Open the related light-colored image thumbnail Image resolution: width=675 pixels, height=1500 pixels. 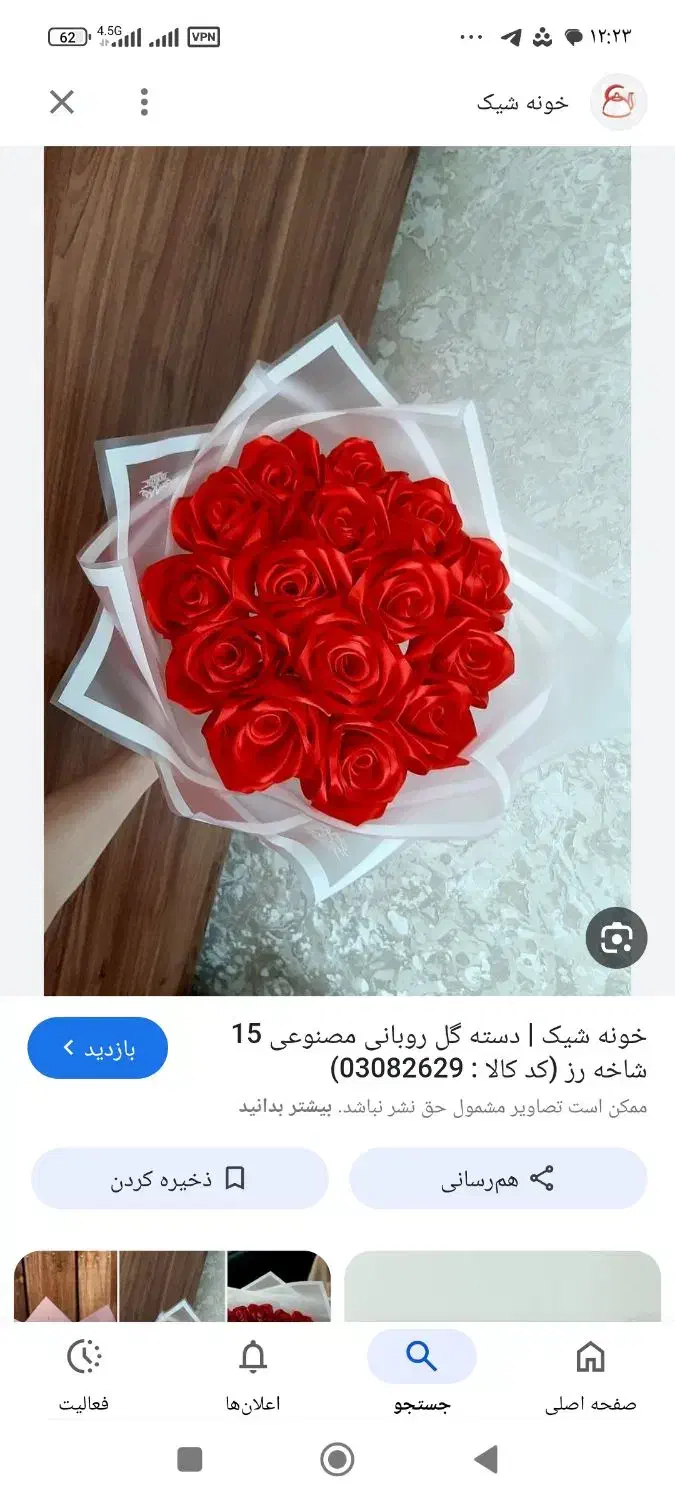point(502,1286)
